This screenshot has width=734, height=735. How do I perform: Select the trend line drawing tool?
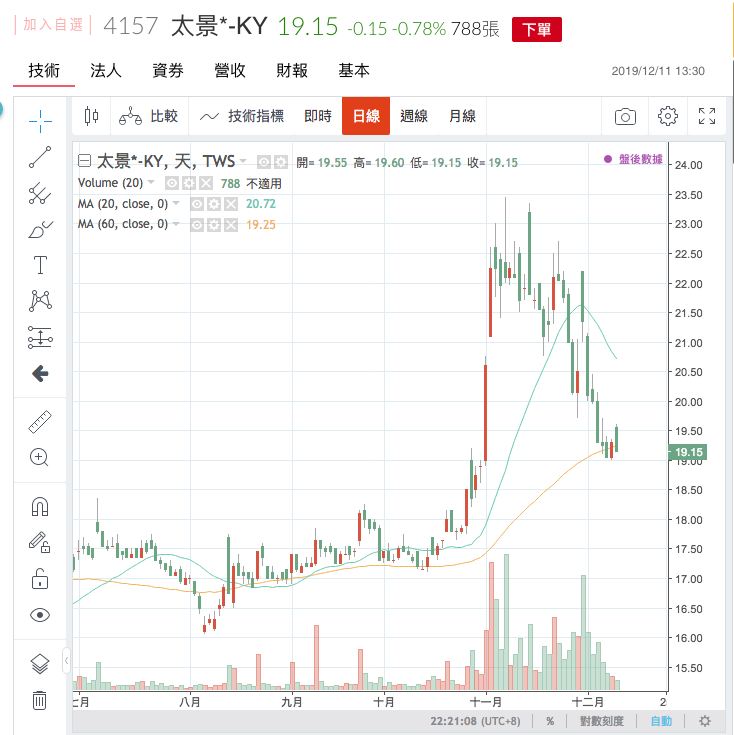pos(40,156)
